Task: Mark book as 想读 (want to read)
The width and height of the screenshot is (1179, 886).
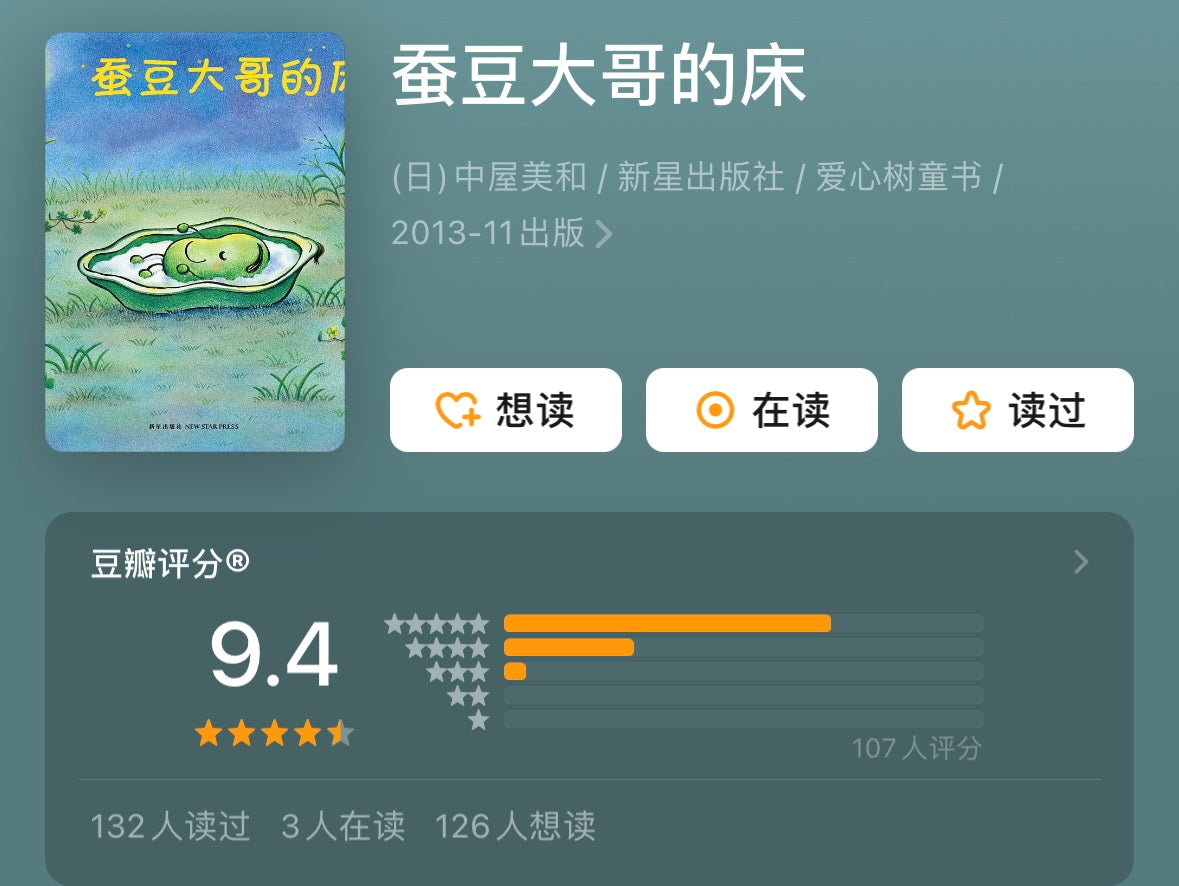Action: 505,410
